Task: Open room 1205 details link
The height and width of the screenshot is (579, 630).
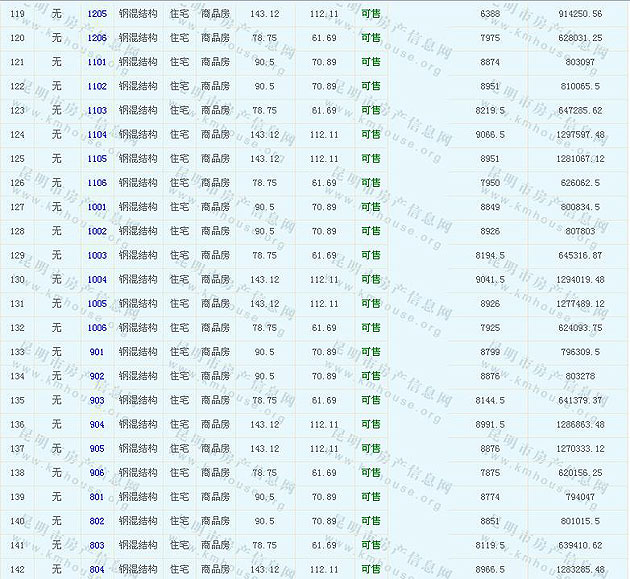Action: point(97,14)
